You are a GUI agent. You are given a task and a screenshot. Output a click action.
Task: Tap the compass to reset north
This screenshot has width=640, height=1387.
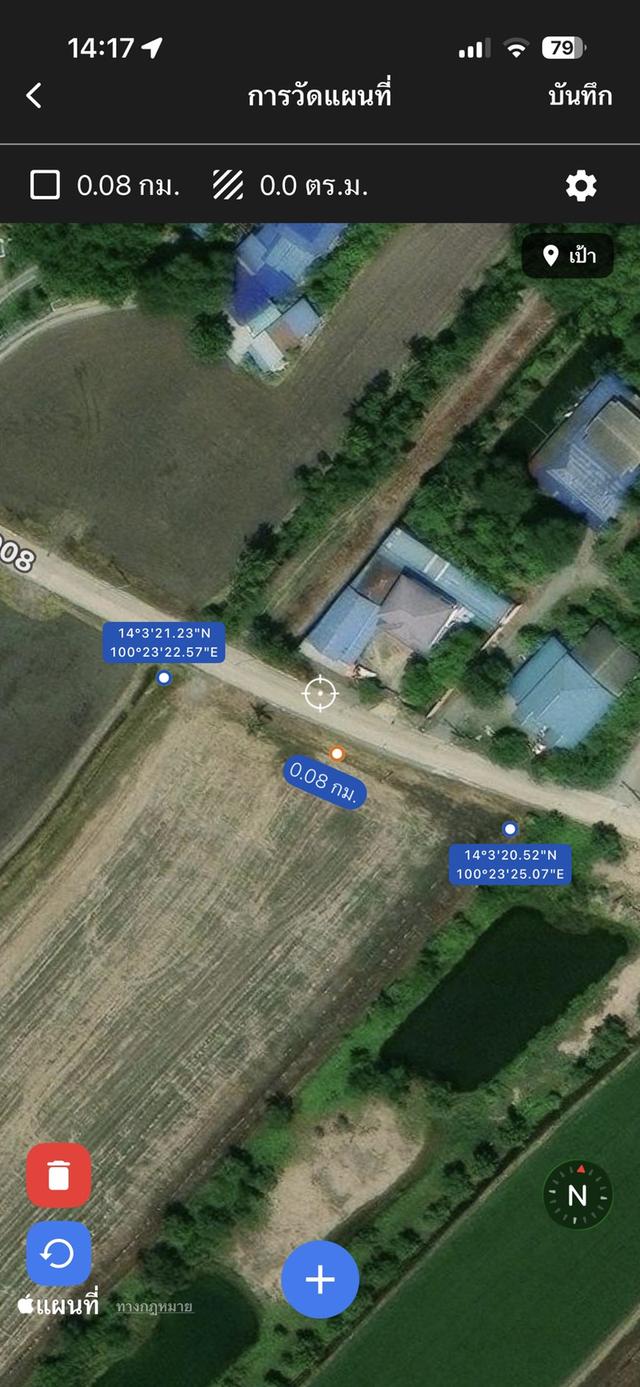coord(577,1195)
